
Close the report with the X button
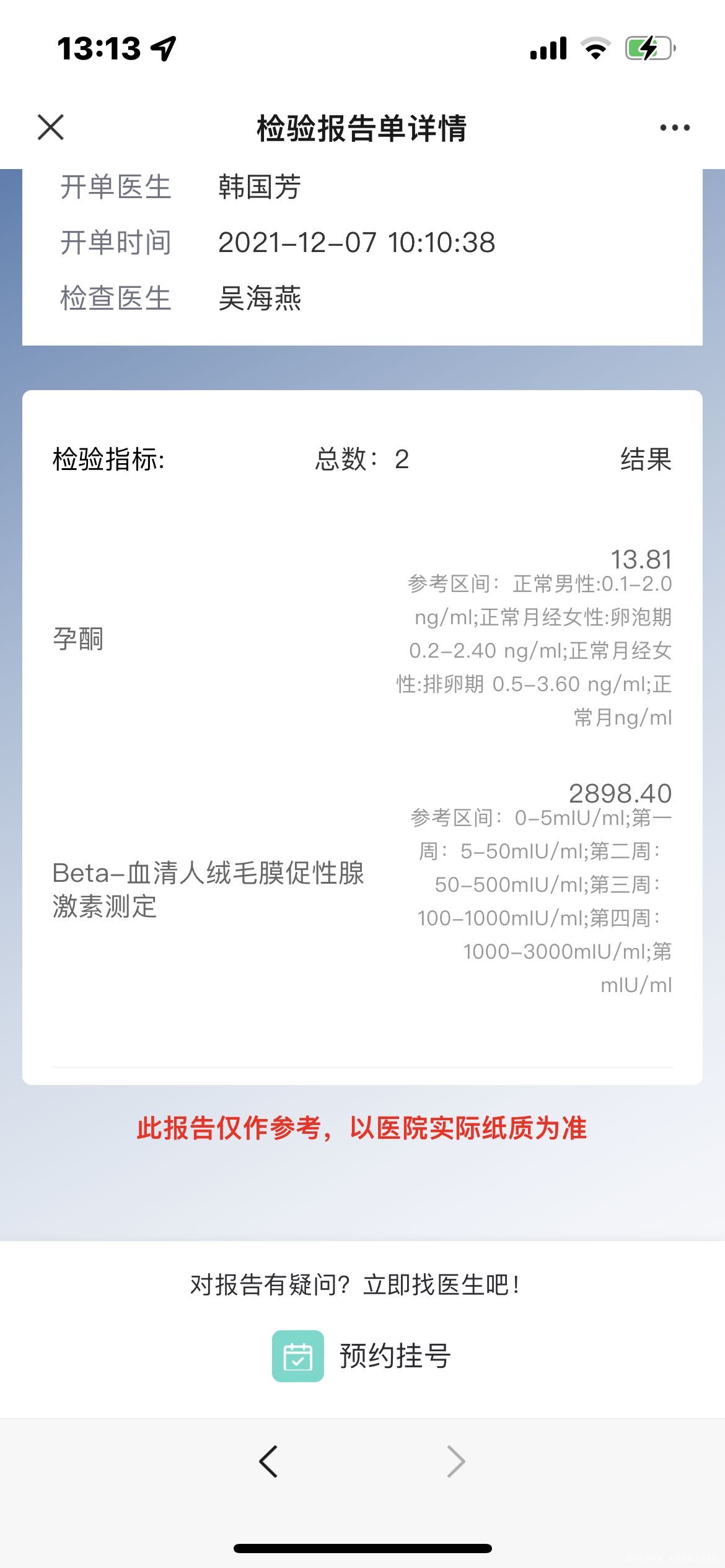point(51,128)
